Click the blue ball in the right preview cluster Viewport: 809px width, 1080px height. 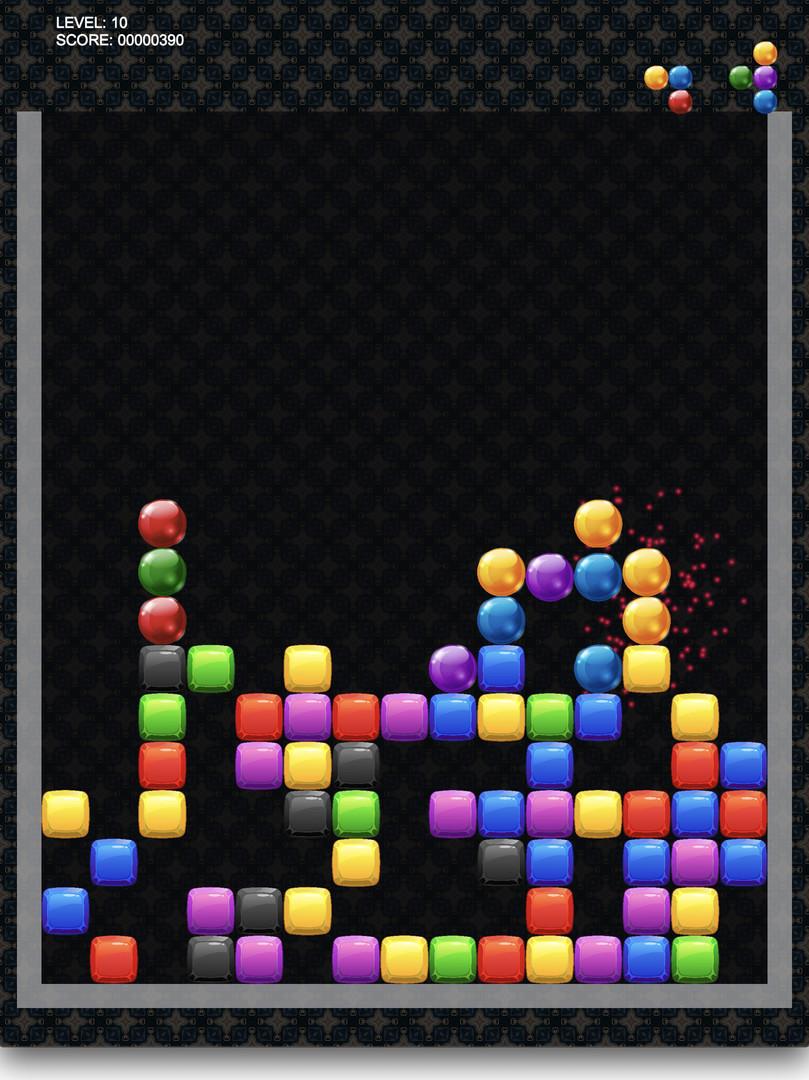click(765, 101)
